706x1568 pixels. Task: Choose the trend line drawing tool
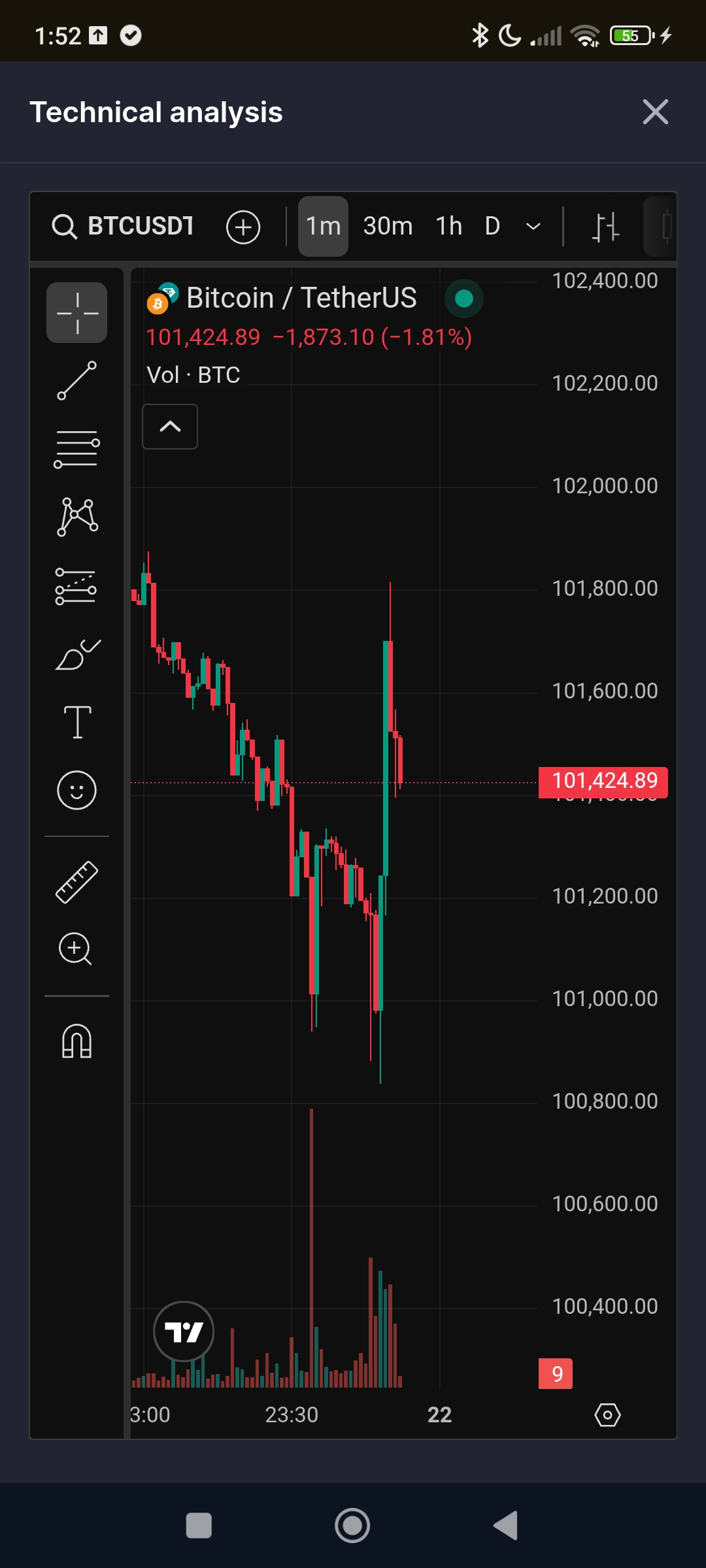(x=77, y=380)
